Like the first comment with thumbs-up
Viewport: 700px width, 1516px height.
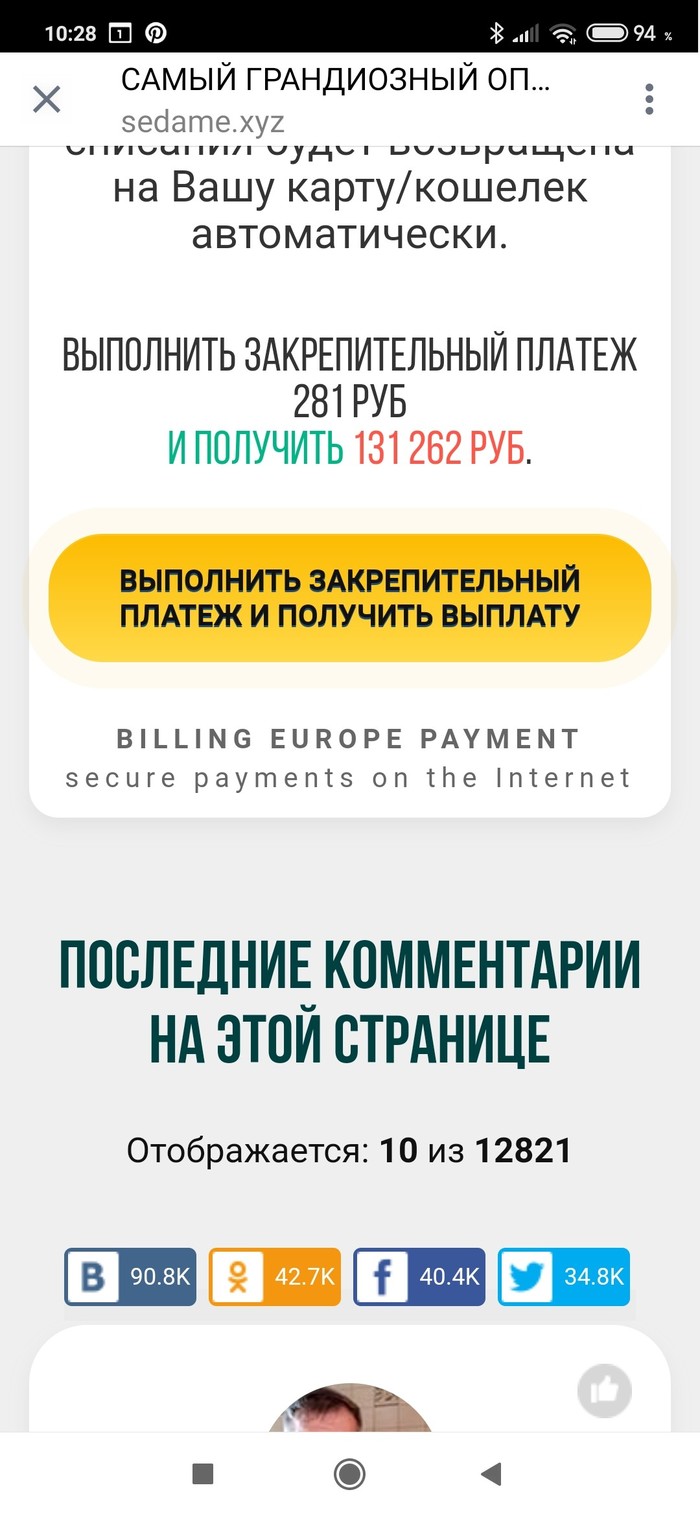point(604,1389)
